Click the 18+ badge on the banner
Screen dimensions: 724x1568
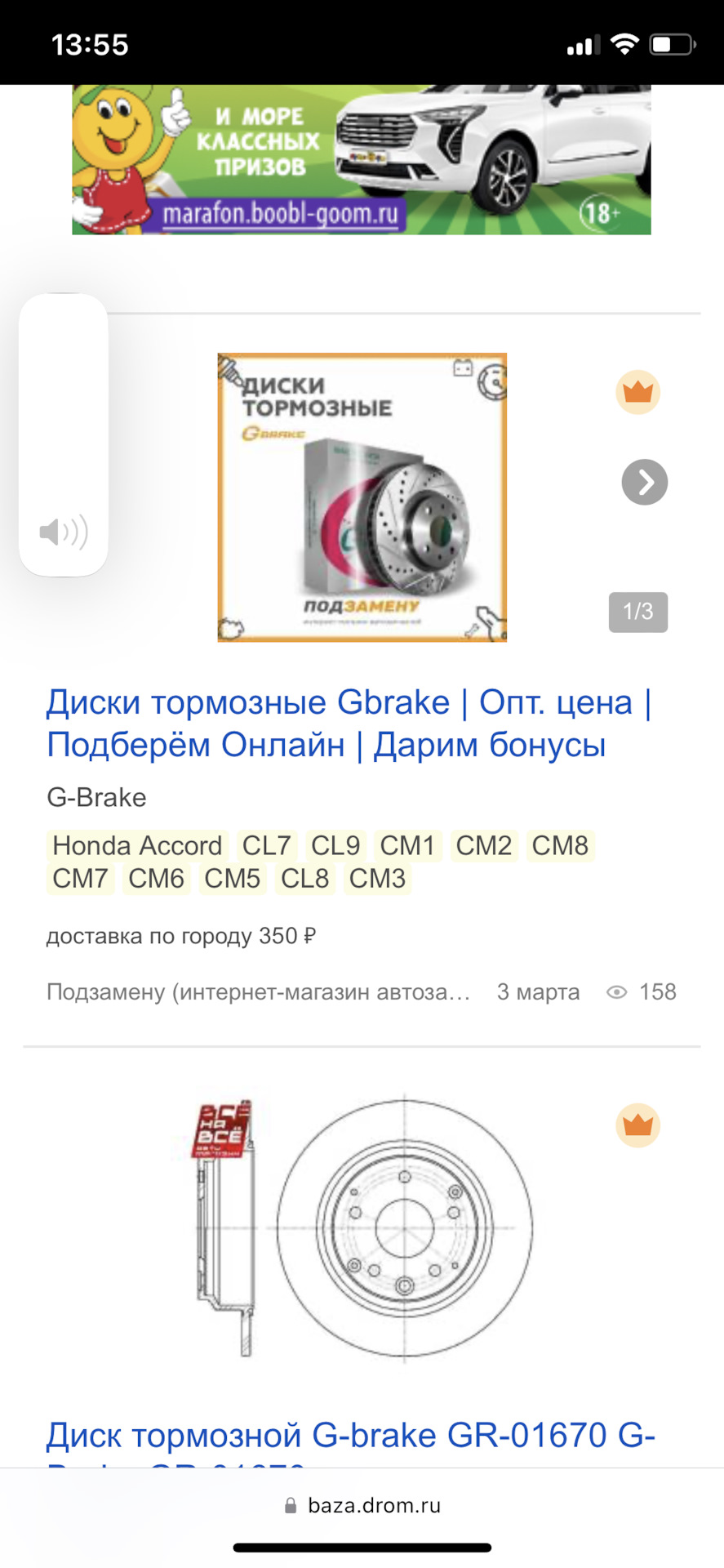pyautogui.click(x=602, y=212)
